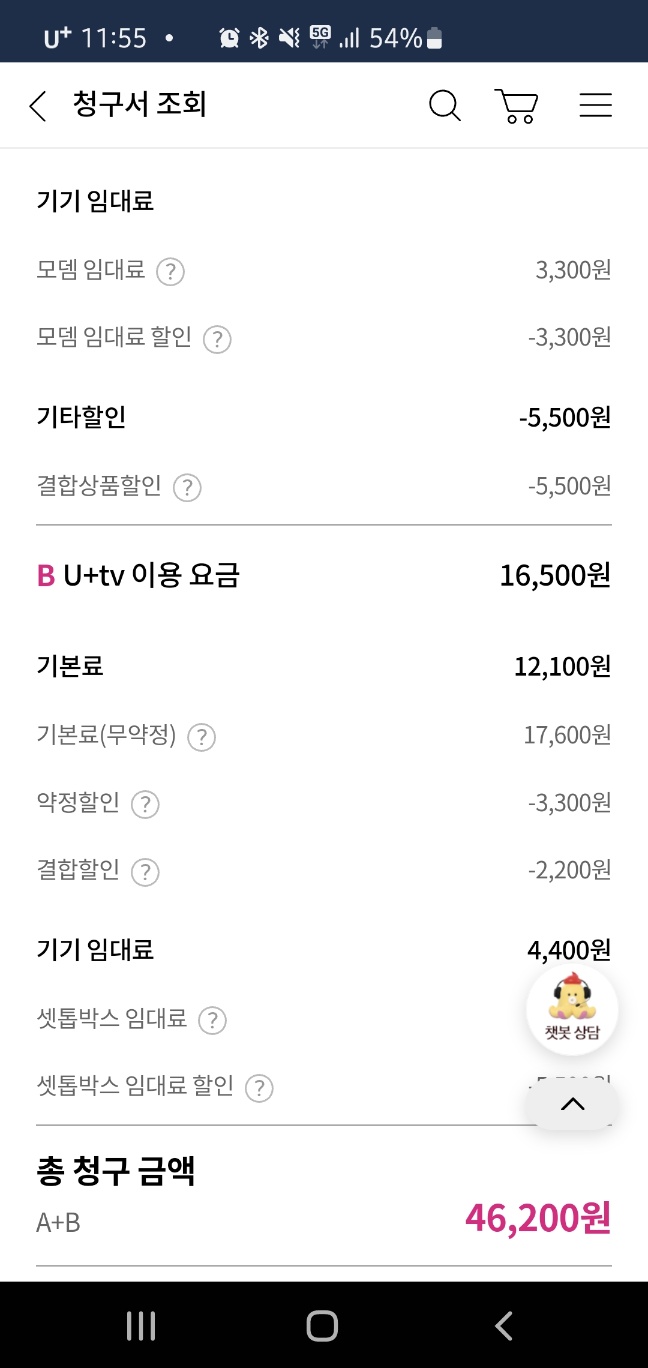Show help for 결합상품할인
This screenshot has height=1368, width=648.
187,488
